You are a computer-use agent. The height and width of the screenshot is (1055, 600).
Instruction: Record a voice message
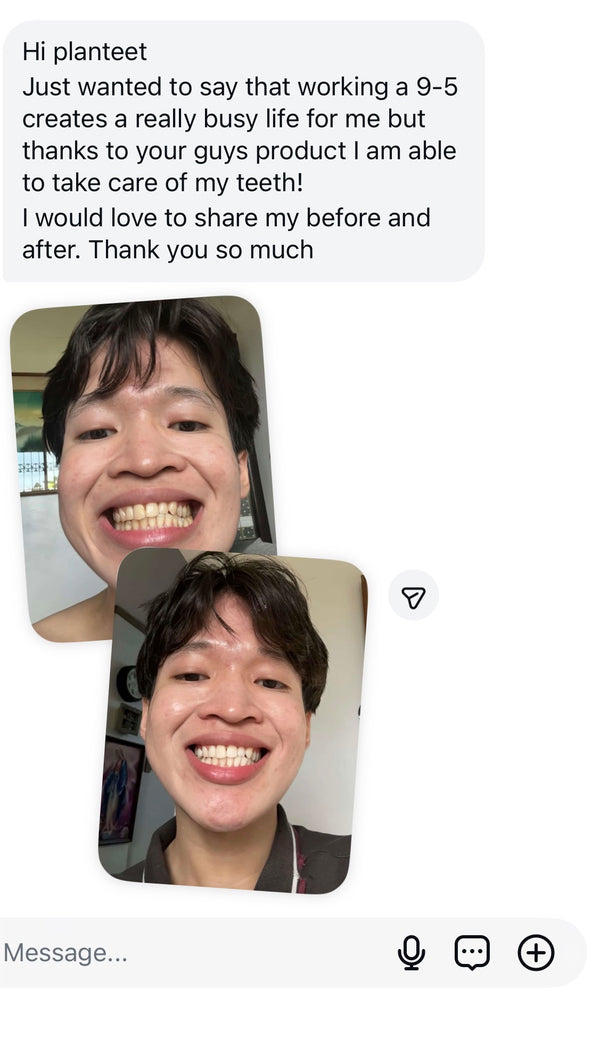410,953
